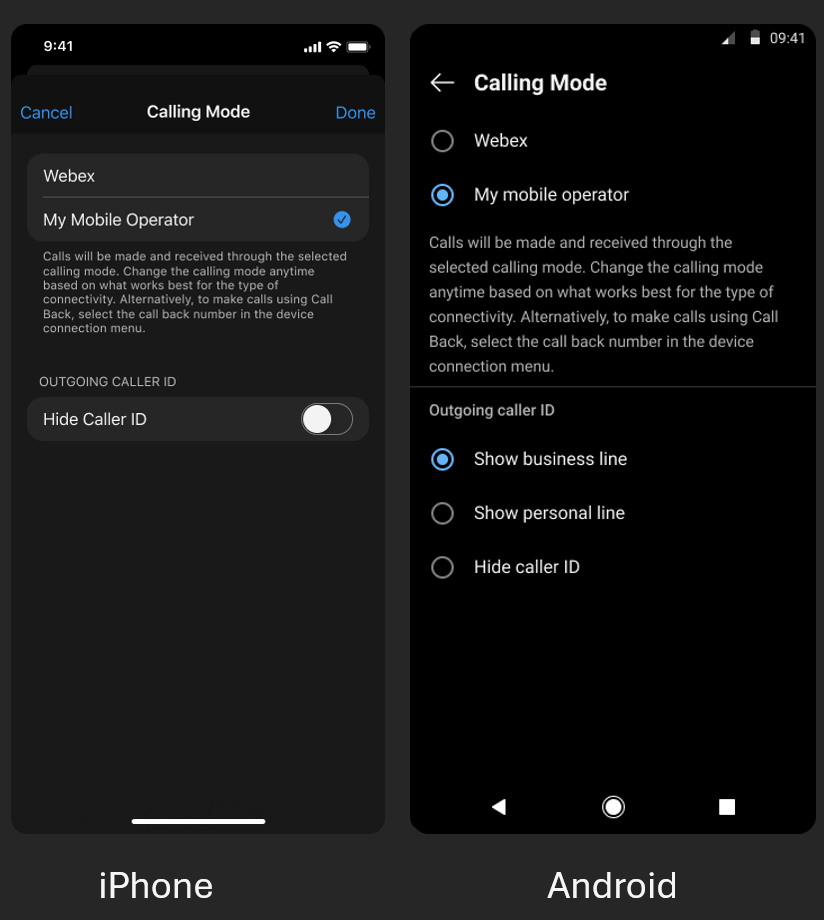This screenshot has width=824, height=920.
Task: Tap the Android home circle button
Action: (x=613, y=807)
